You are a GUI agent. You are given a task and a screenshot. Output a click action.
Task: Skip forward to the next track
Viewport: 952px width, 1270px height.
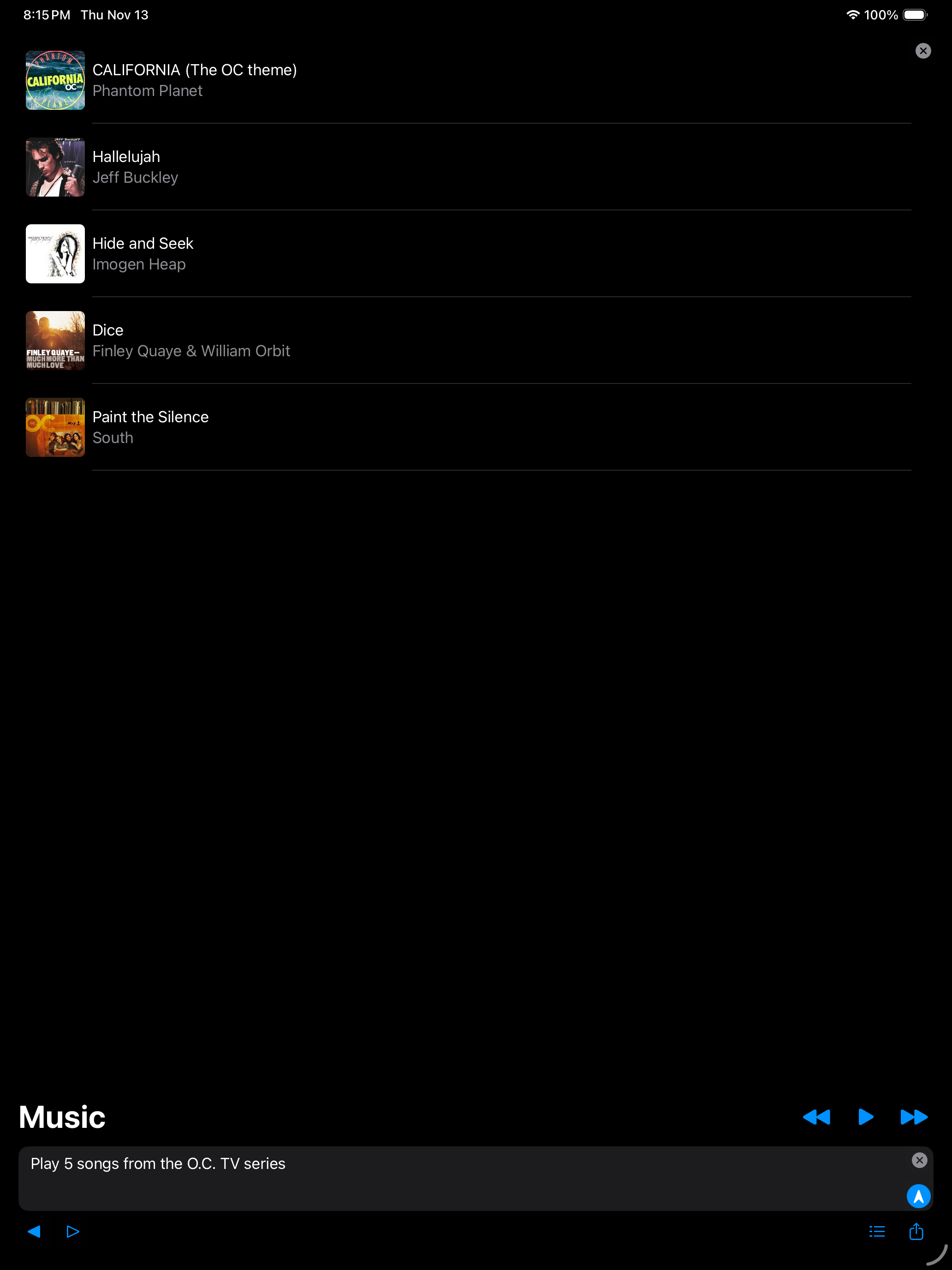point(914,1117)
